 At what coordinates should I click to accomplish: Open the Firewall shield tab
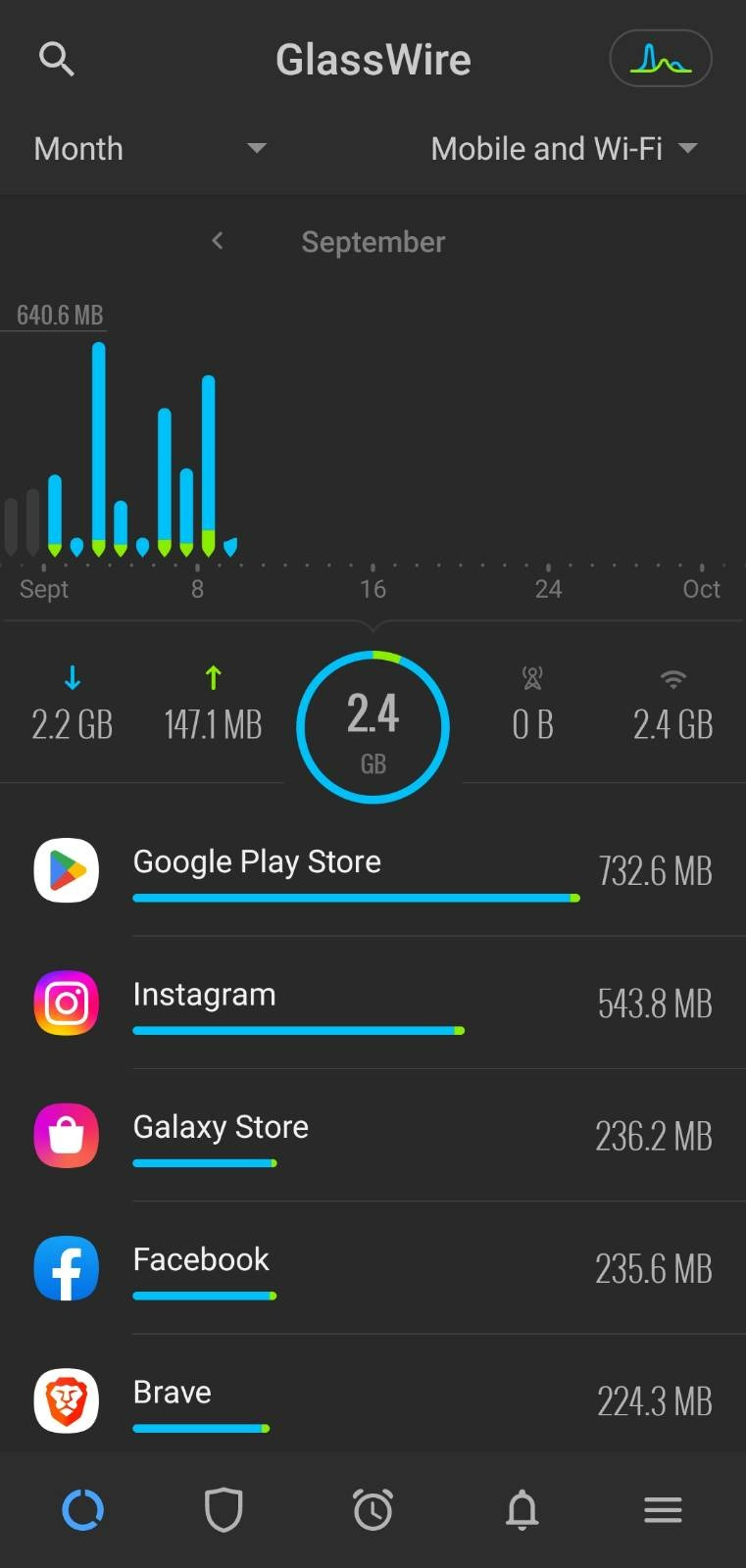[224, 1509]
